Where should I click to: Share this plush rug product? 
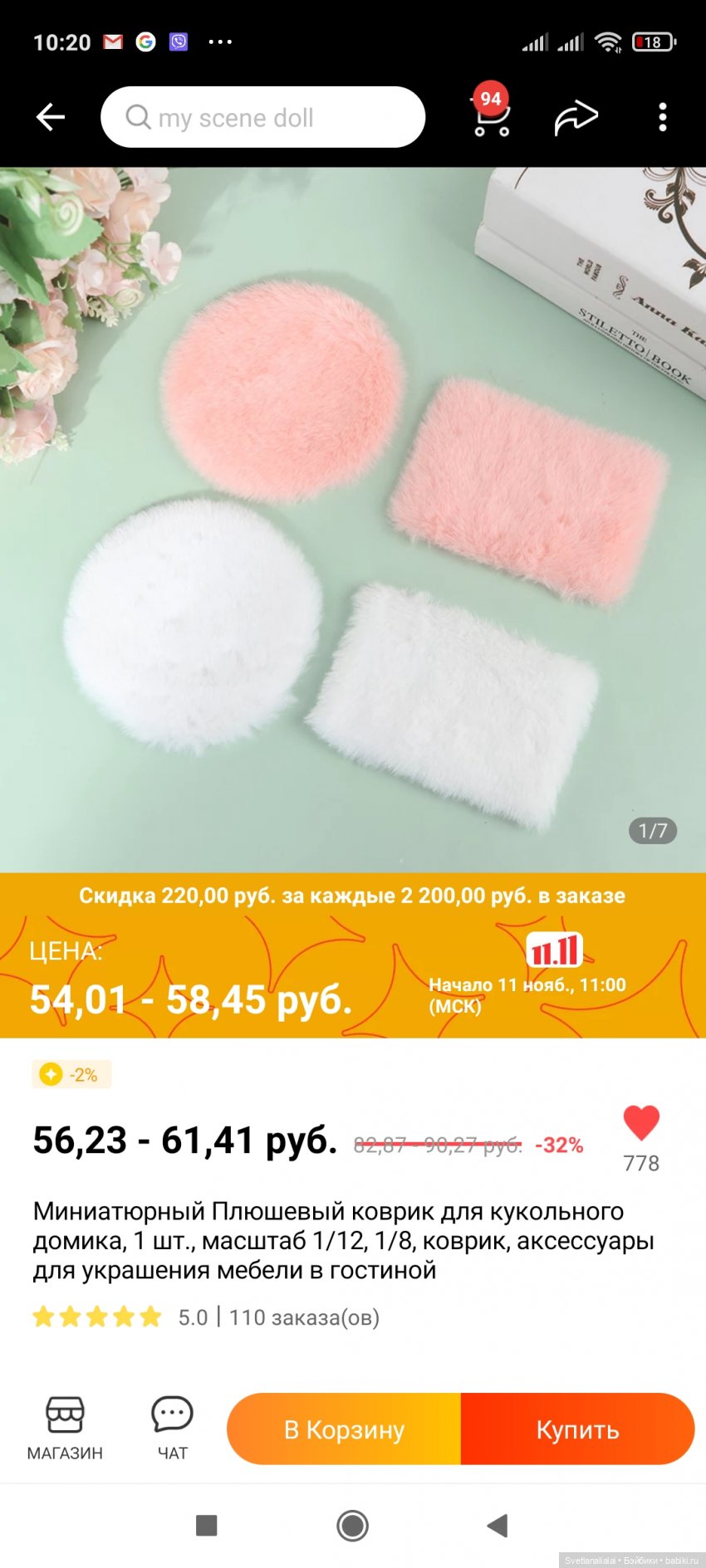(576, 117)
